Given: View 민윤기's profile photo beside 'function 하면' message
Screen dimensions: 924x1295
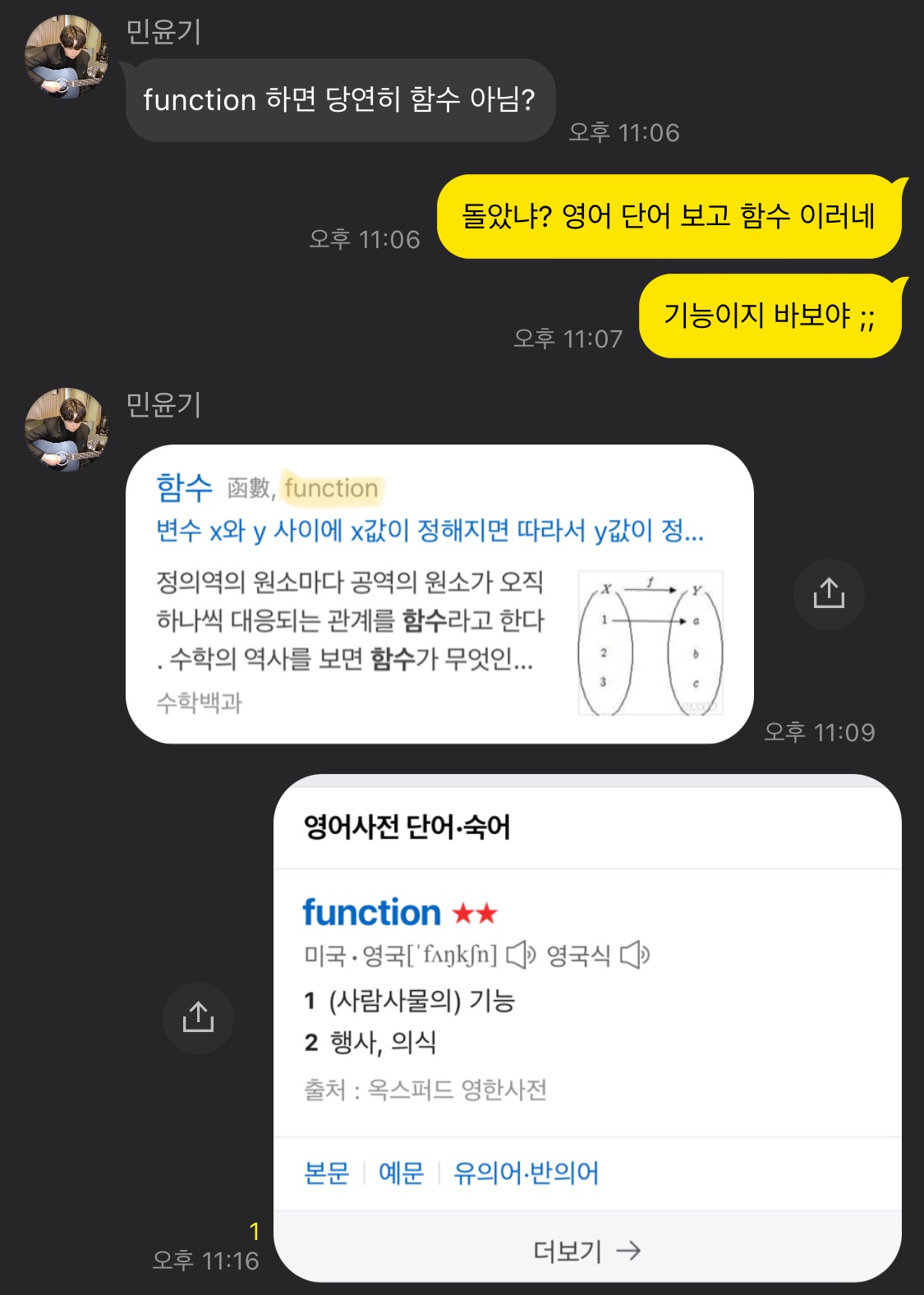Looking at the screenshot, I should tap(66, 57).
